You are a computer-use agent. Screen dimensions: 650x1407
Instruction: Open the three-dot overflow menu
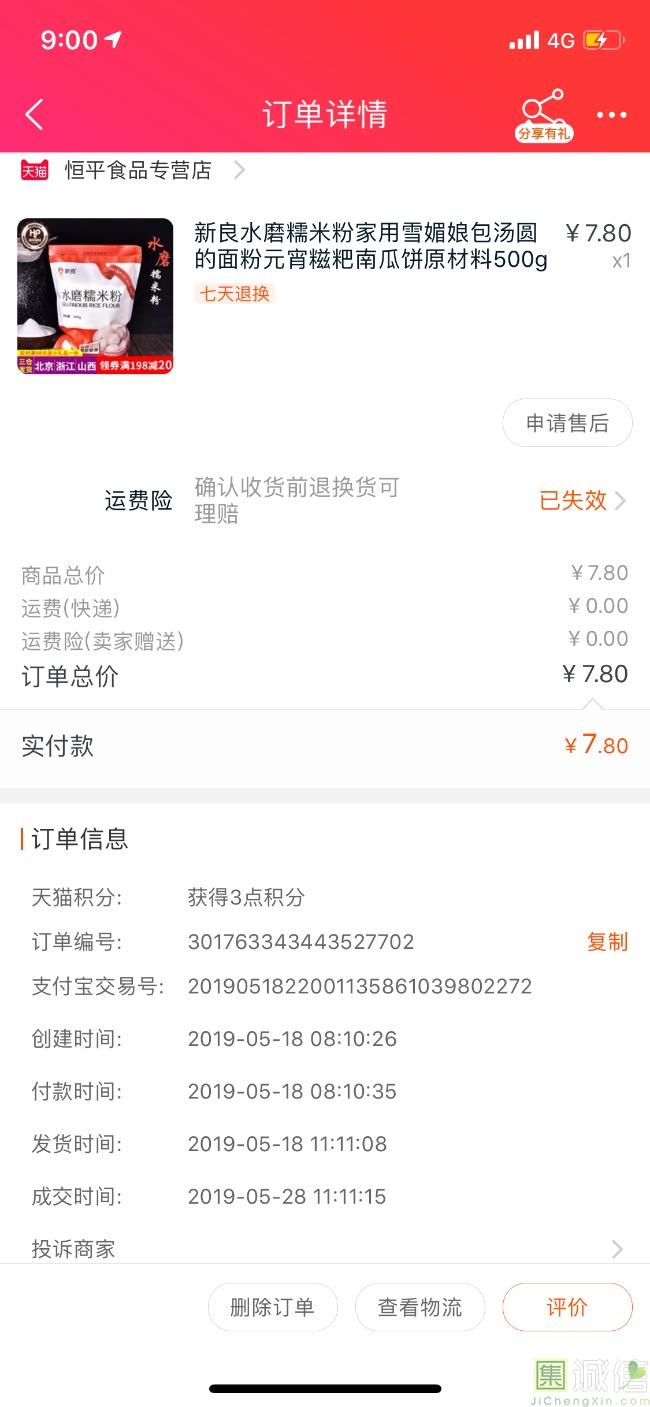pyautogui.click(x=611, y=115)
